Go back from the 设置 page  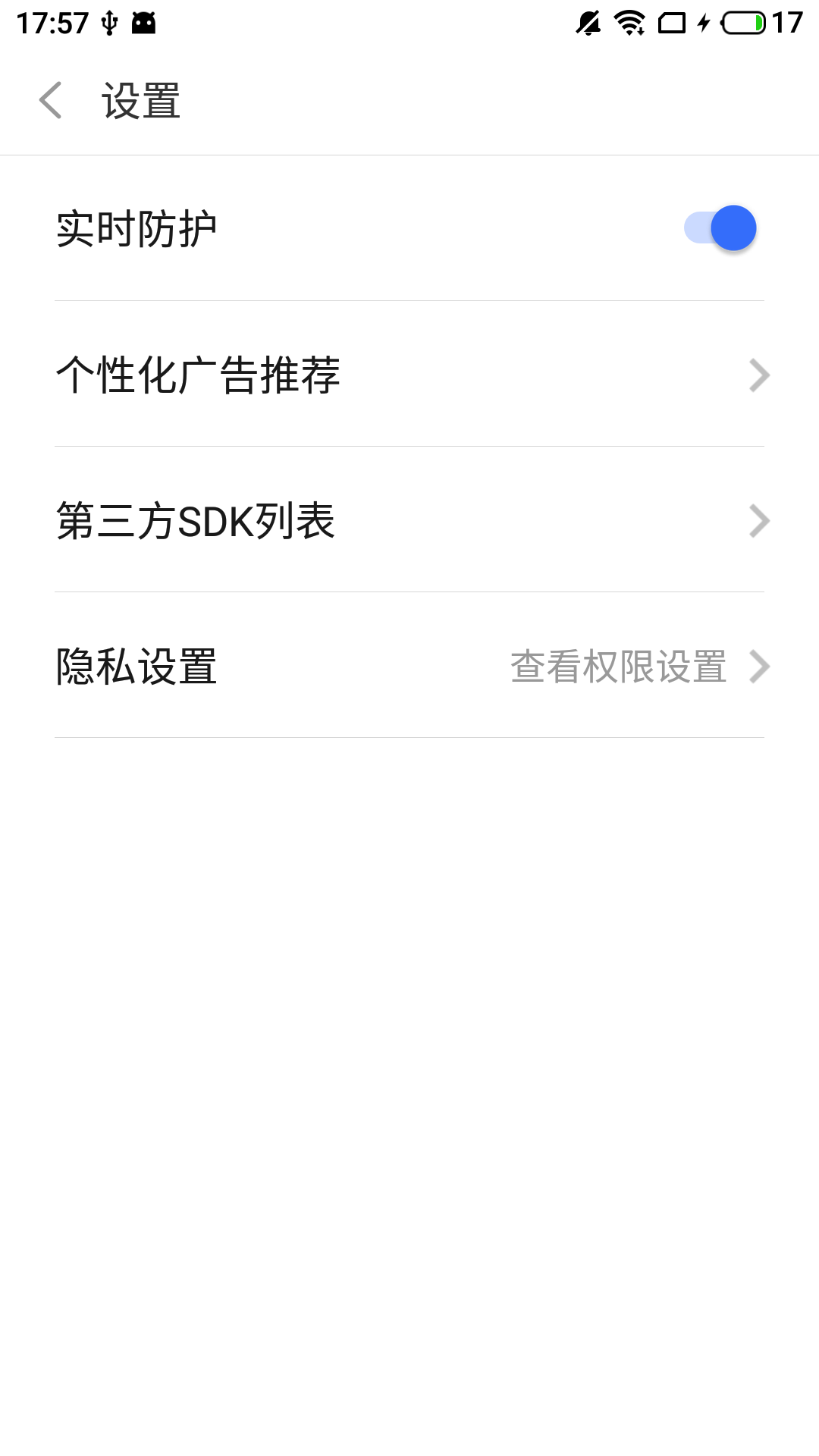(51, 101)
